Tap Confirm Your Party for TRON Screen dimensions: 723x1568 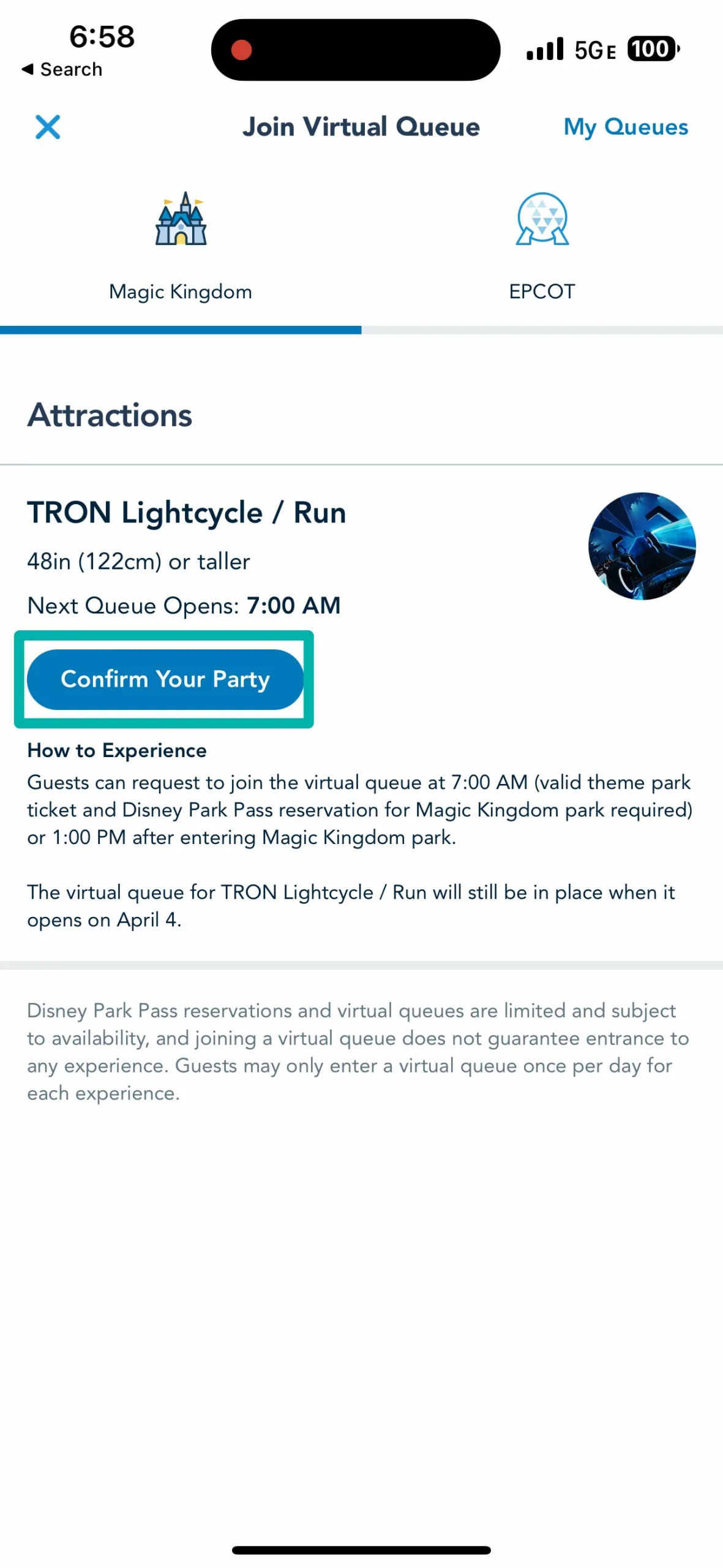pyautogui.click(x=165, y=679)
